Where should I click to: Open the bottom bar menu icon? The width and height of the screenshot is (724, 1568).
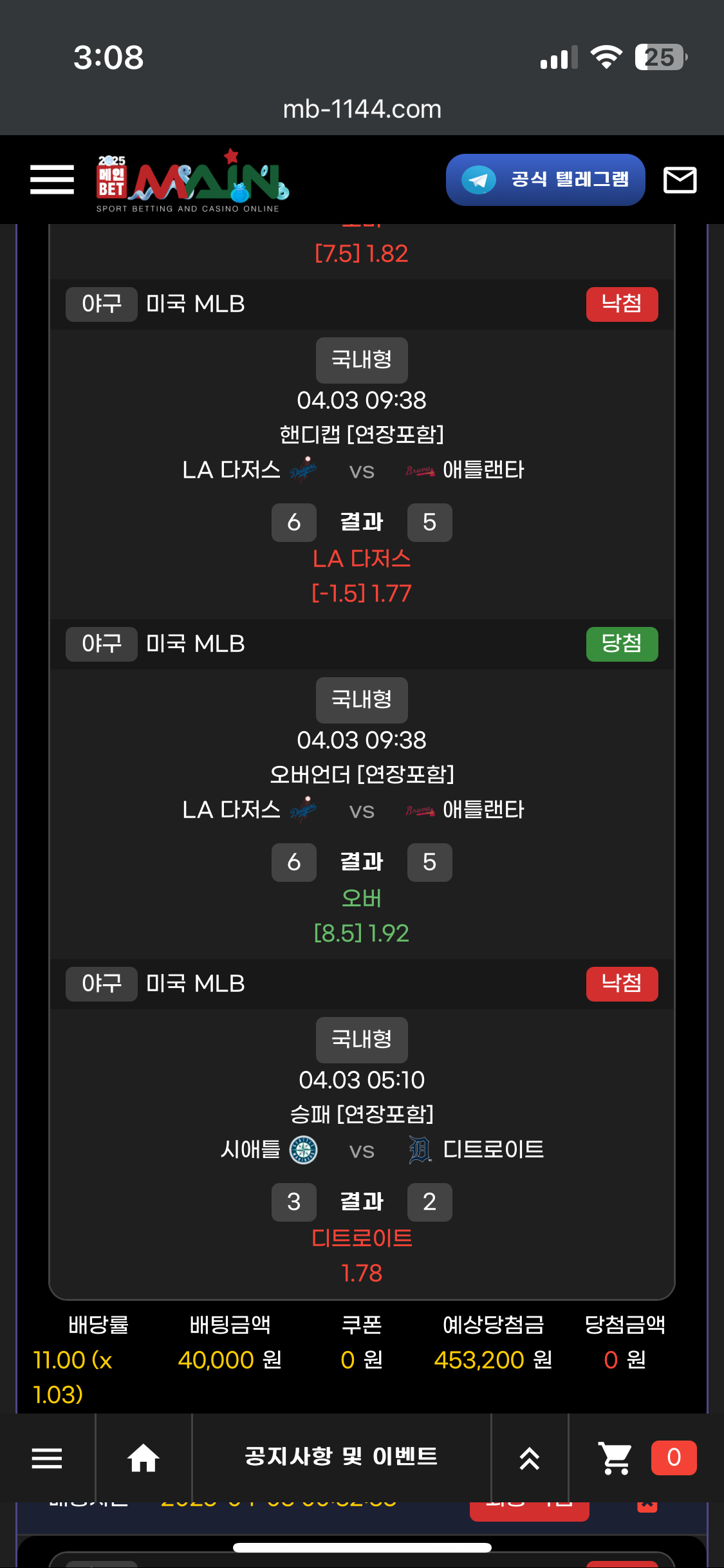click(x=47, y=1458)
